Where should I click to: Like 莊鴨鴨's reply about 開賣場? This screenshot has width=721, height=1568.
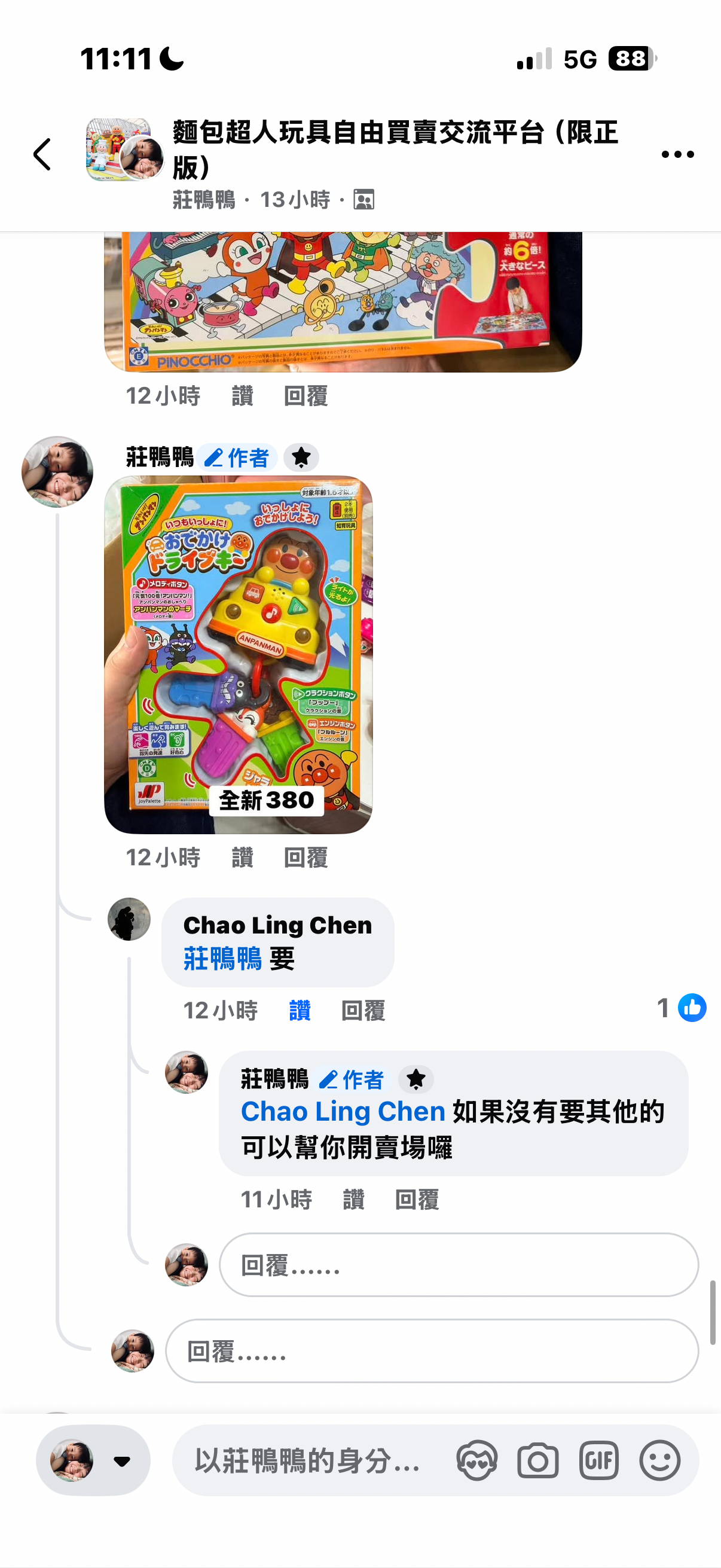click(353, 1200)
